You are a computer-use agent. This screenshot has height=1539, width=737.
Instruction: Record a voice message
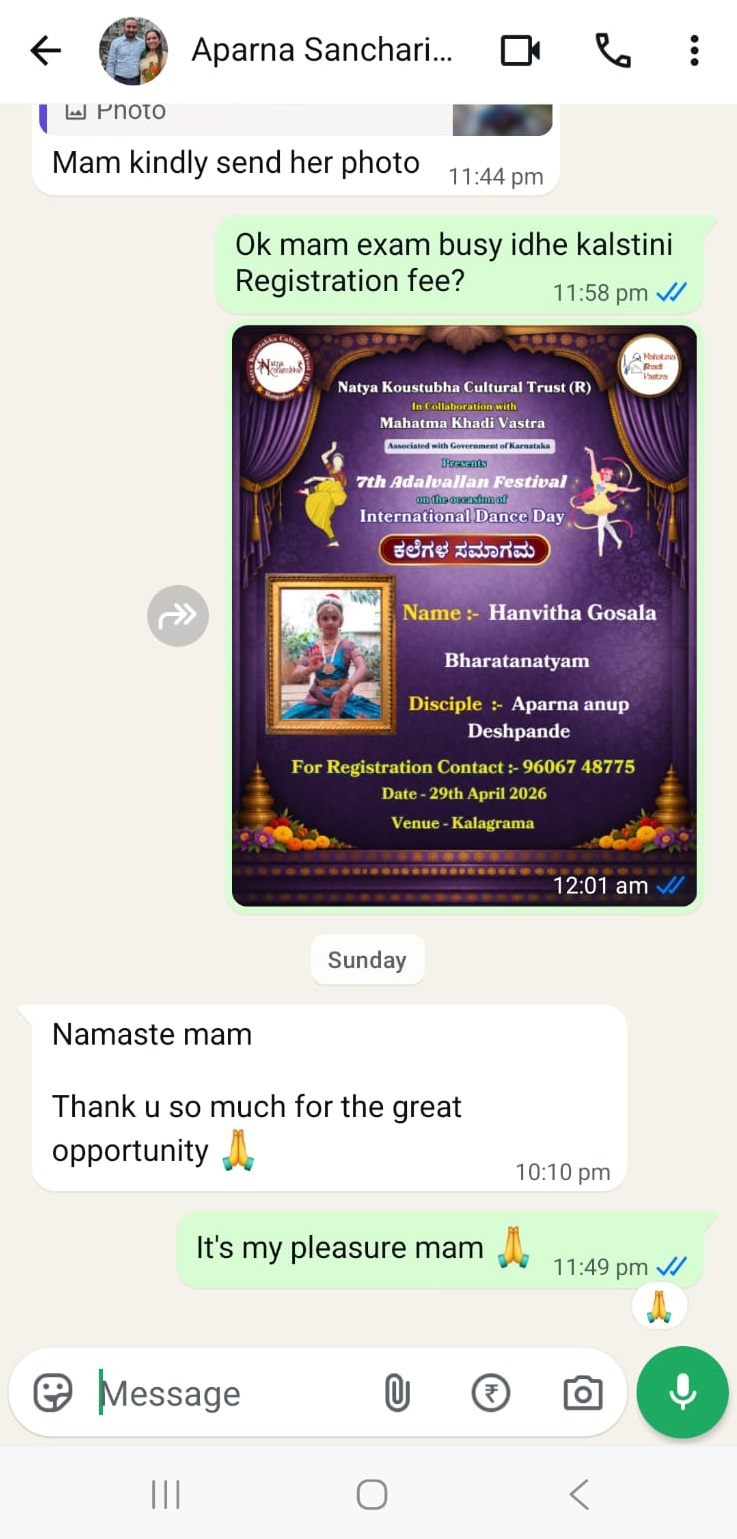click(x=683, y=1391)
